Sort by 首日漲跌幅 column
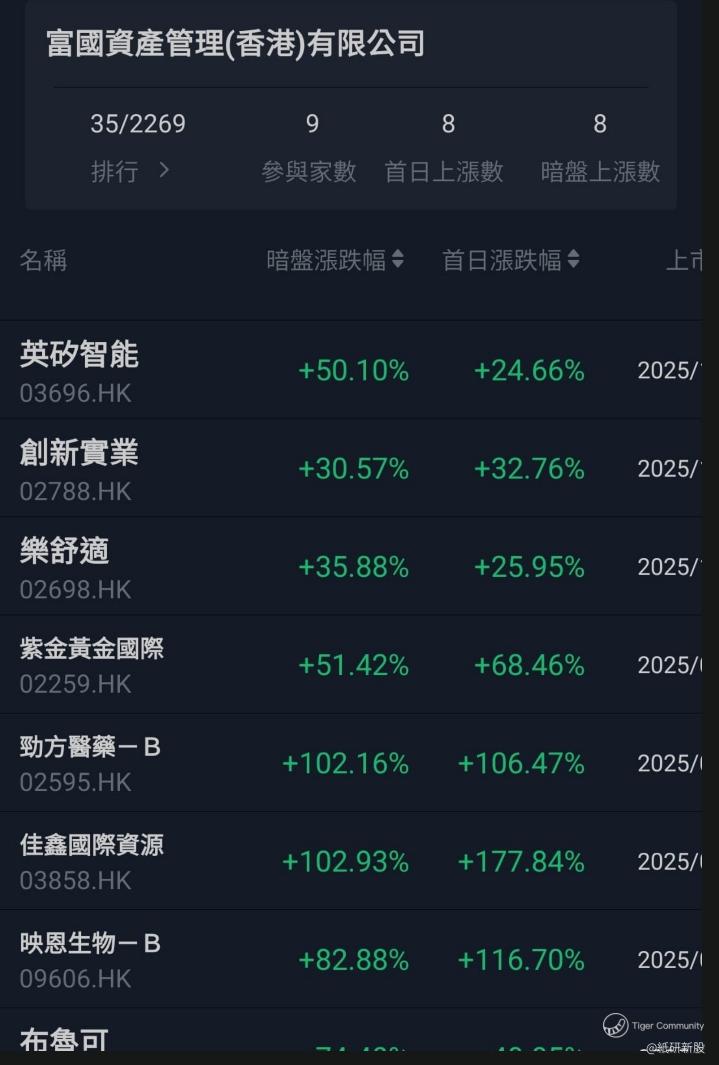Screen dimensions: 719x1065 click(x=511, y=261)
